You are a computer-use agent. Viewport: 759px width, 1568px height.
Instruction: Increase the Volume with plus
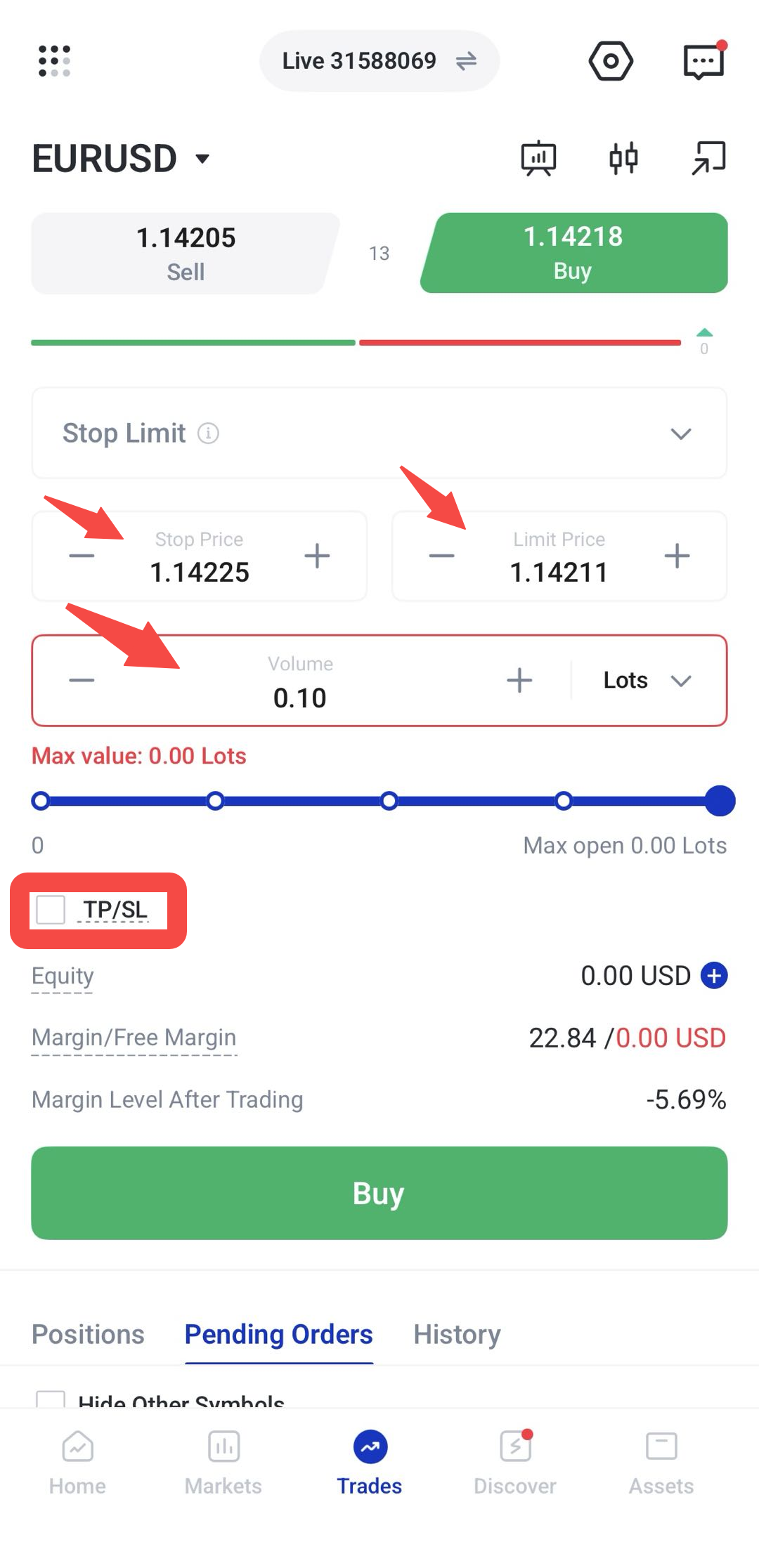519,680
